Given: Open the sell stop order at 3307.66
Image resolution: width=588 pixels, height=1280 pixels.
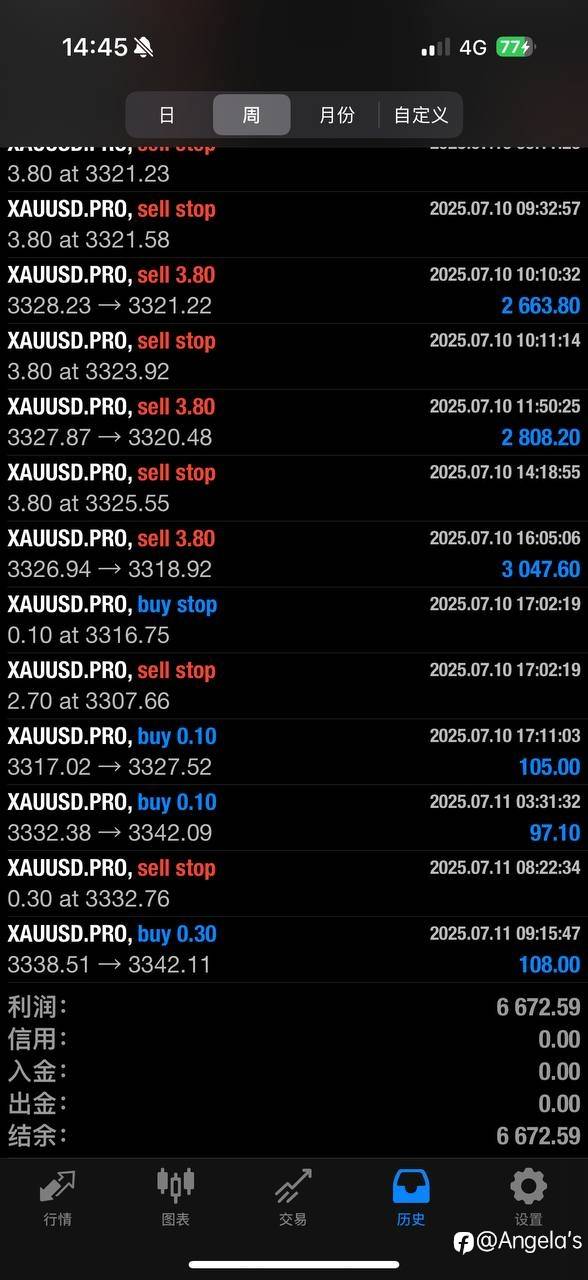Looking at the screenshot, I should 294,687.
